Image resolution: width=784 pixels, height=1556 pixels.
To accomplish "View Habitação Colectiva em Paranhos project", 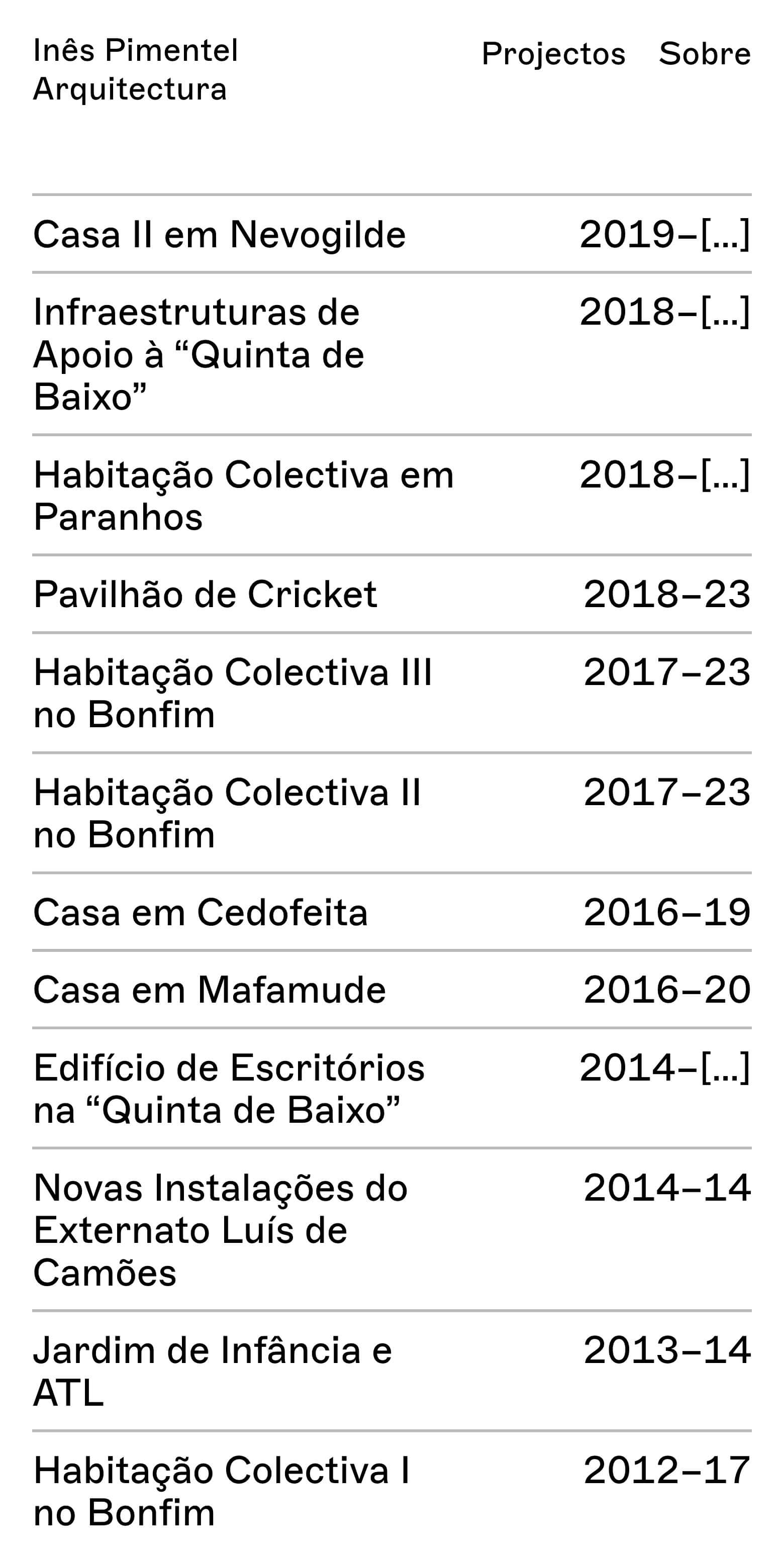I will tap(392, 496).
